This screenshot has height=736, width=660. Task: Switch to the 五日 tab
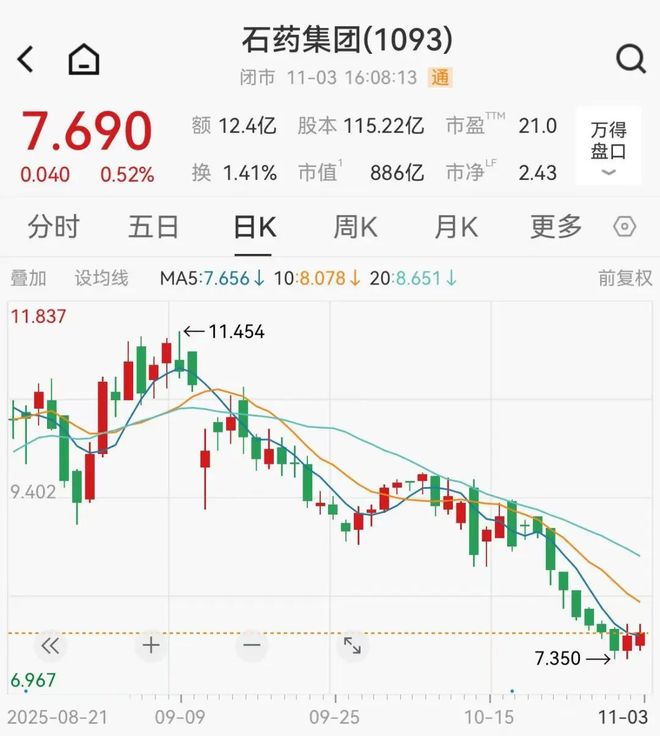153,227
